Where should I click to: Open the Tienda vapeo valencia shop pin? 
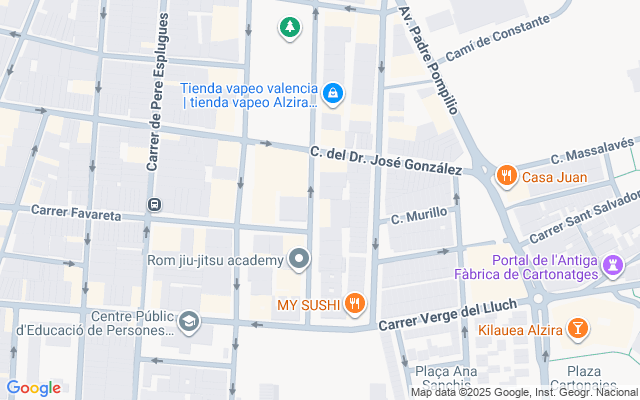(x=333, y=94)
